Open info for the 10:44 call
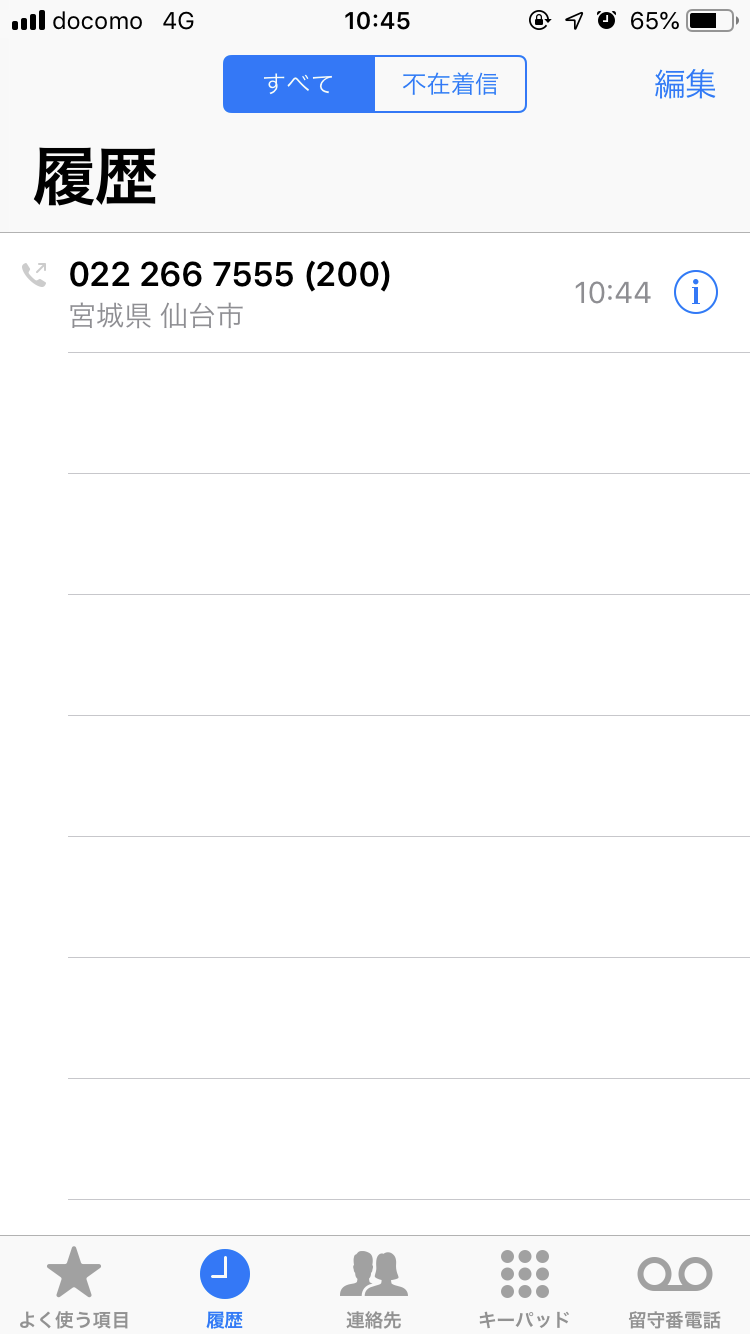This screenshot has height=1334, width=750. pyautogui.click(x=696, y=292)
